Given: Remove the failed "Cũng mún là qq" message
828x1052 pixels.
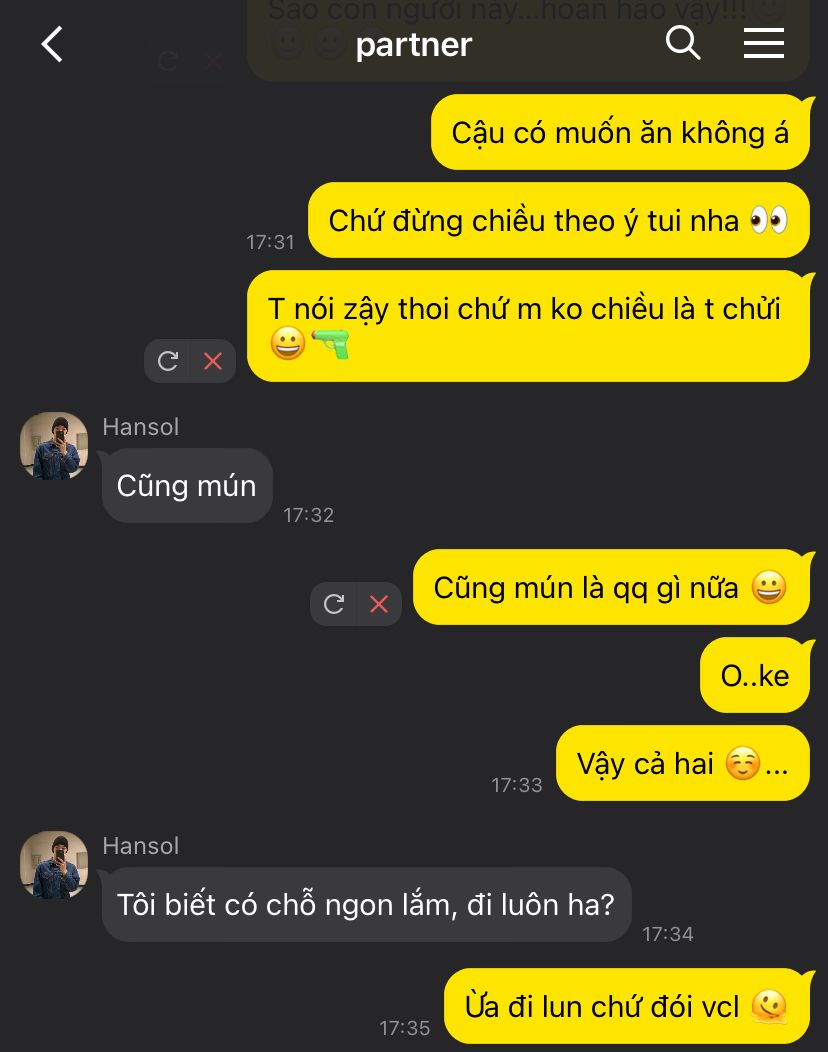Looking at the screenshot, I should pos(379,604).
